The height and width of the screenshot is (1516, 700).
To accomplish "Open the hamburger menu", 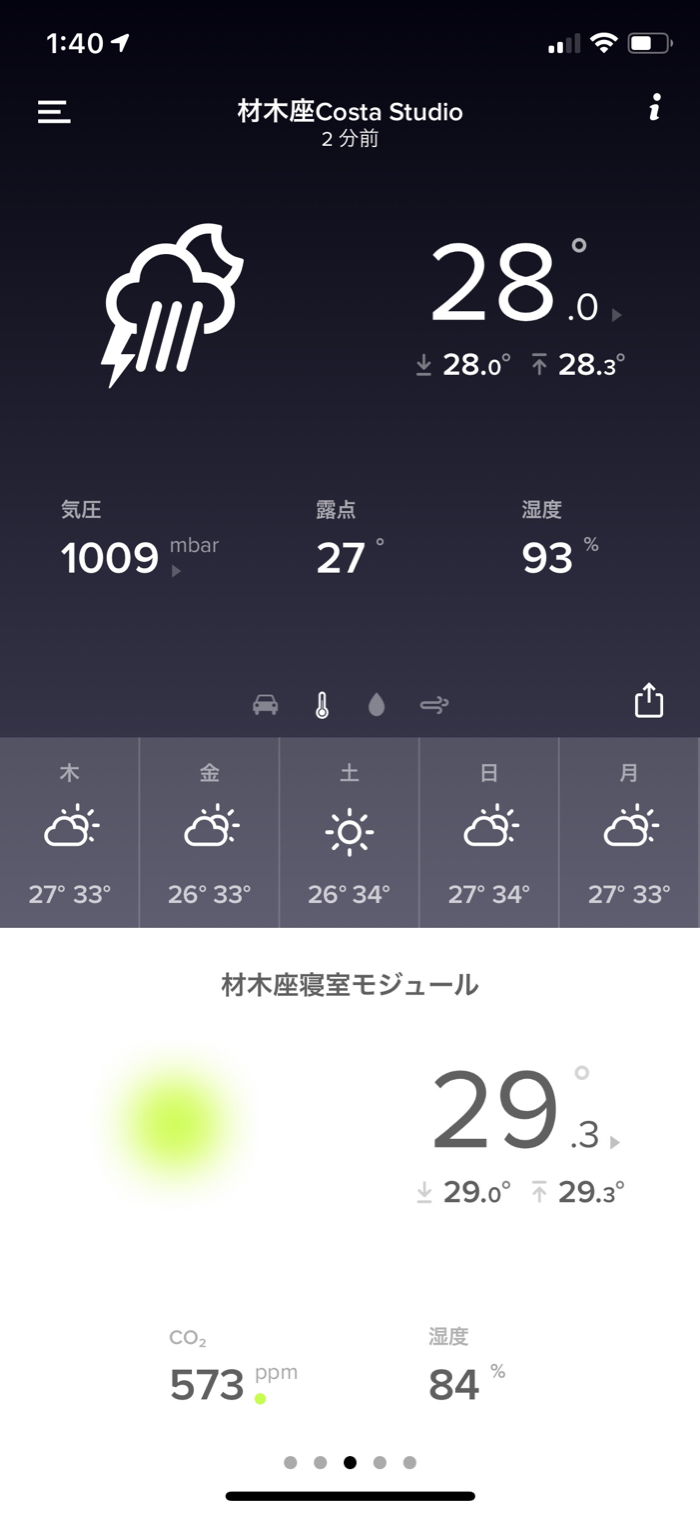I will [54, 111].
